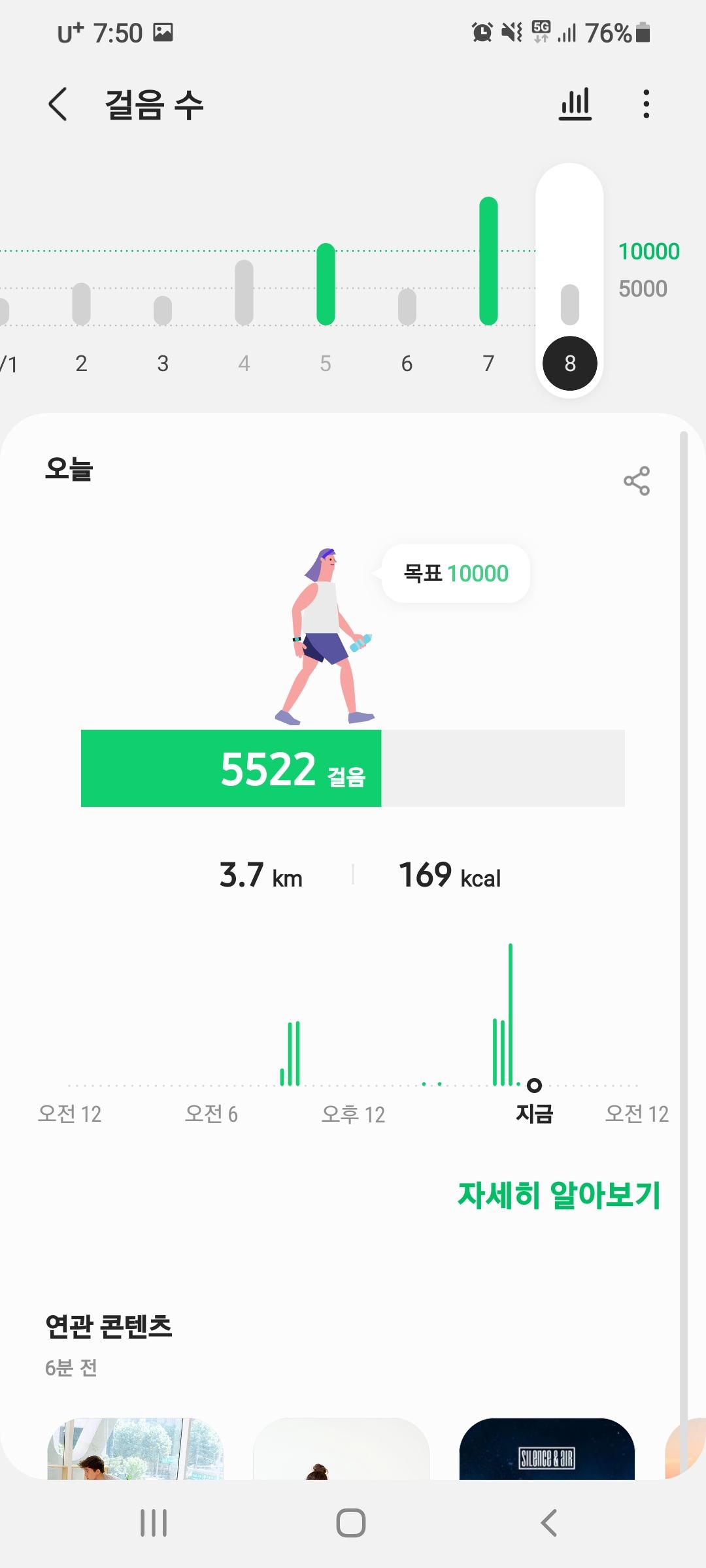
Task: Share today's step count
Action: click(x=636, y=481)
